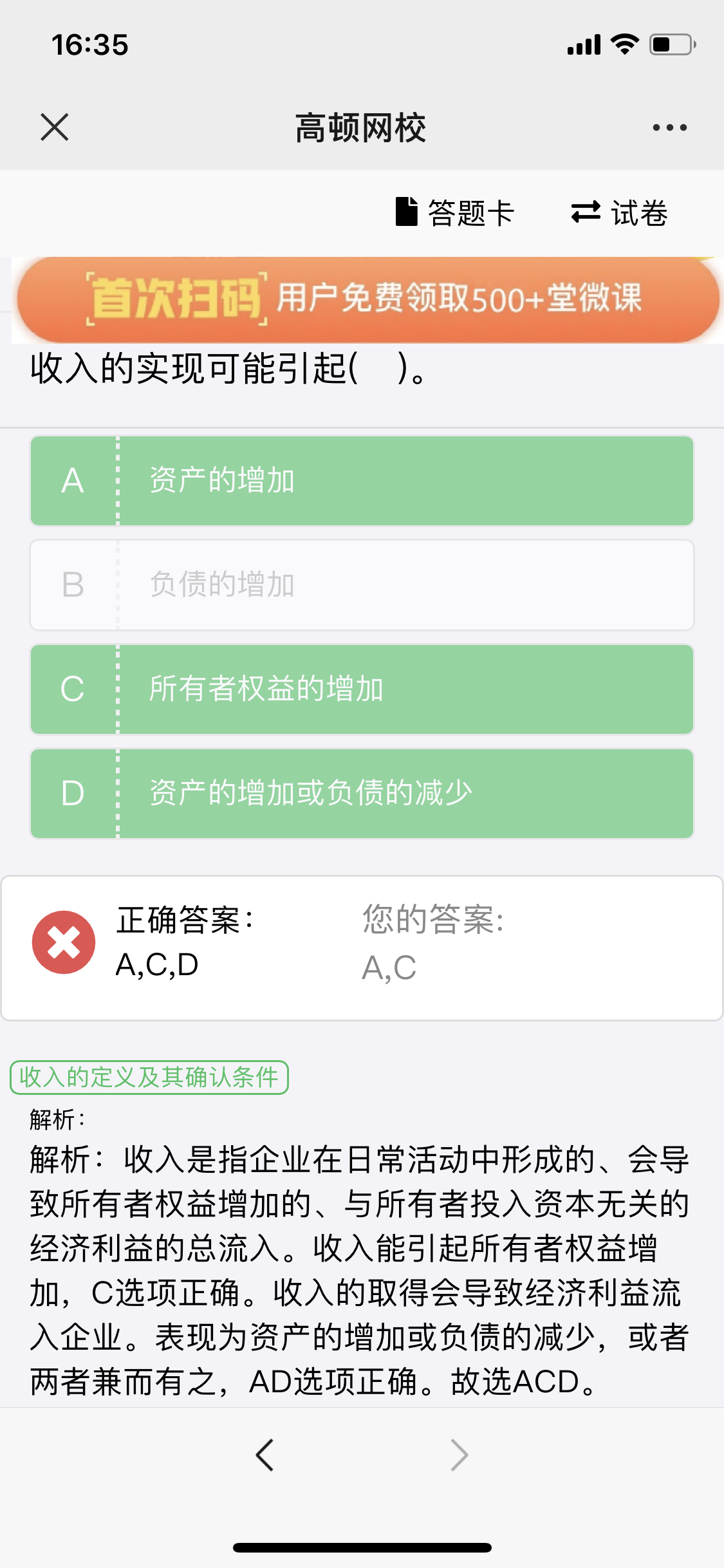The width and height of the screenshot is (724, 1568).
Task: Close the 高顿网校 page
Action: (55, 127)
